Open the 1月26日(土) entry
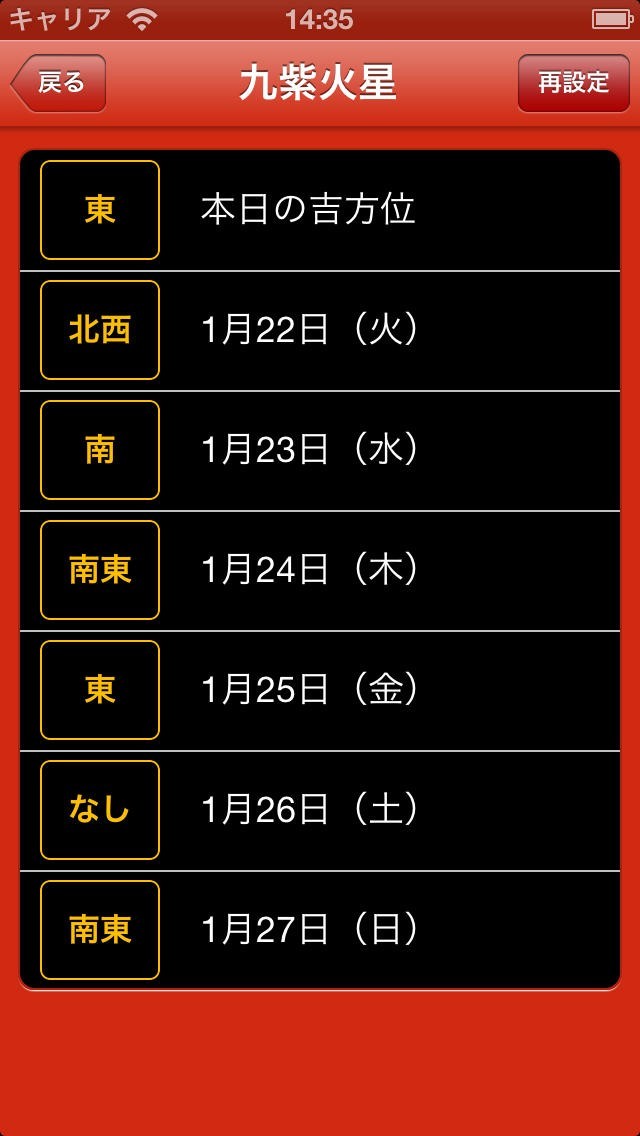Screen dimensions: 640x1136 click(320, 810)
